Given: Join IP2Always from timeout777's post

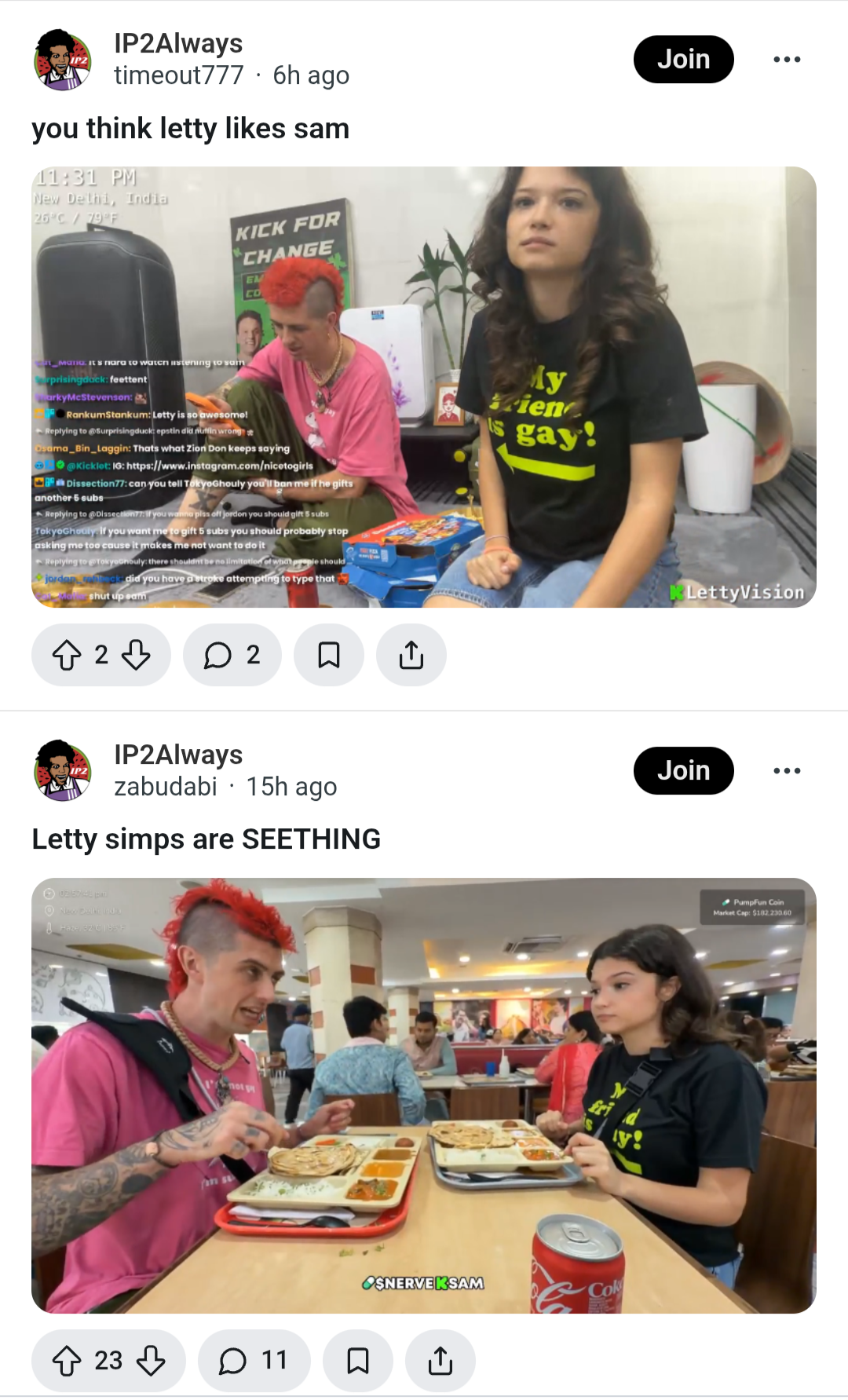Looking at the screenshot, I should pos(683,60).
